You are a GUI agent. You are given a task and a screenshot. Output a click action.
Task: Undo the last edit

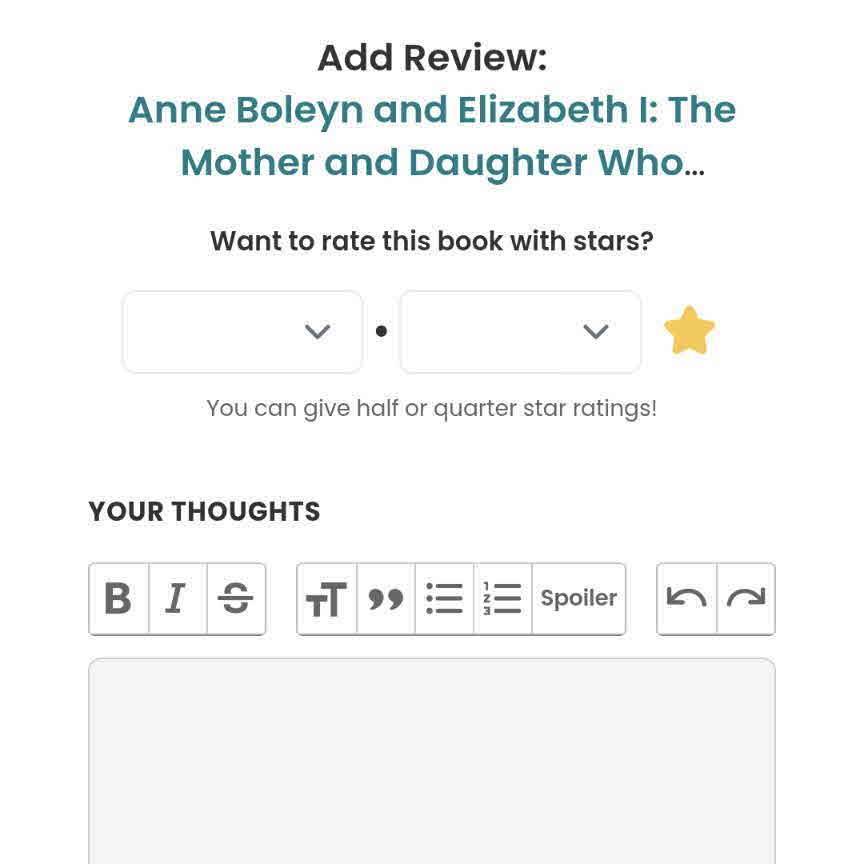coord(686,599)
